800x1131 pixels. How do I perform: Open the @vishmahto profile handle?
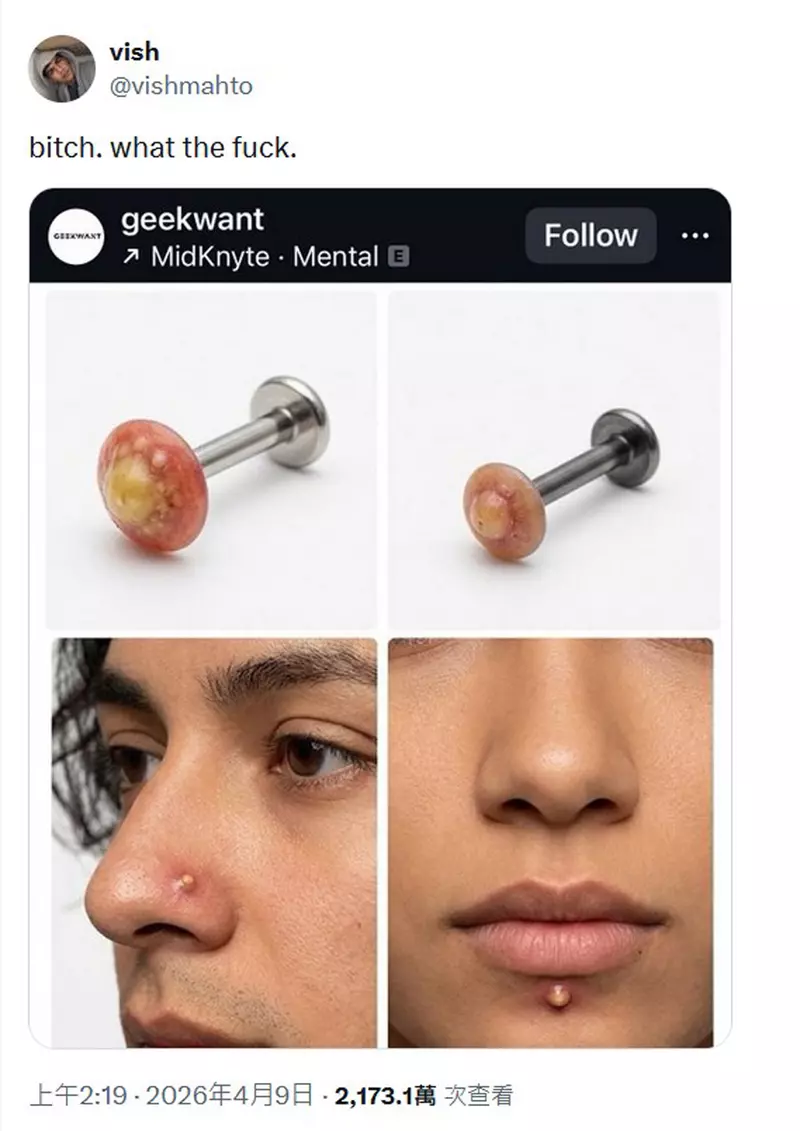point(181,87)
